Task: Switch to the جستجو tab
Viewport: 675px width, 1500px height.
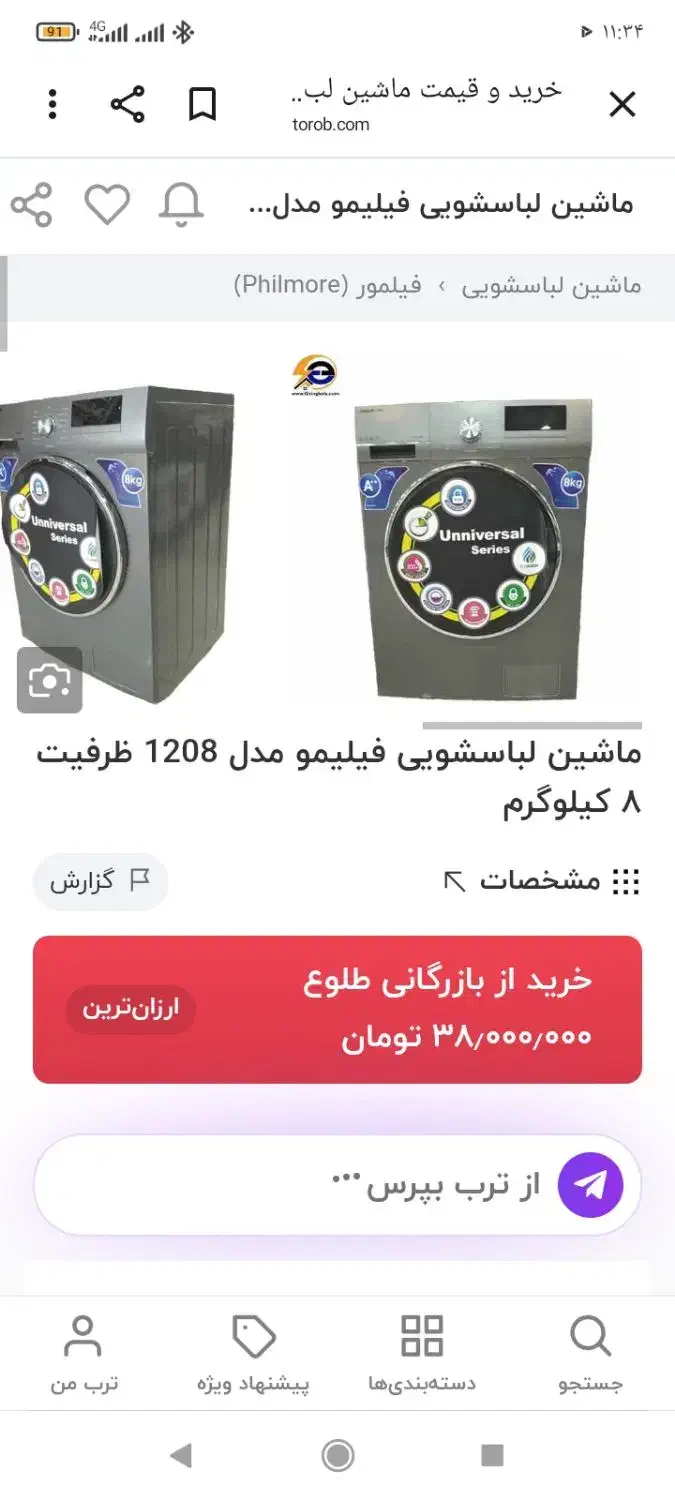Action: point(590,1353)
